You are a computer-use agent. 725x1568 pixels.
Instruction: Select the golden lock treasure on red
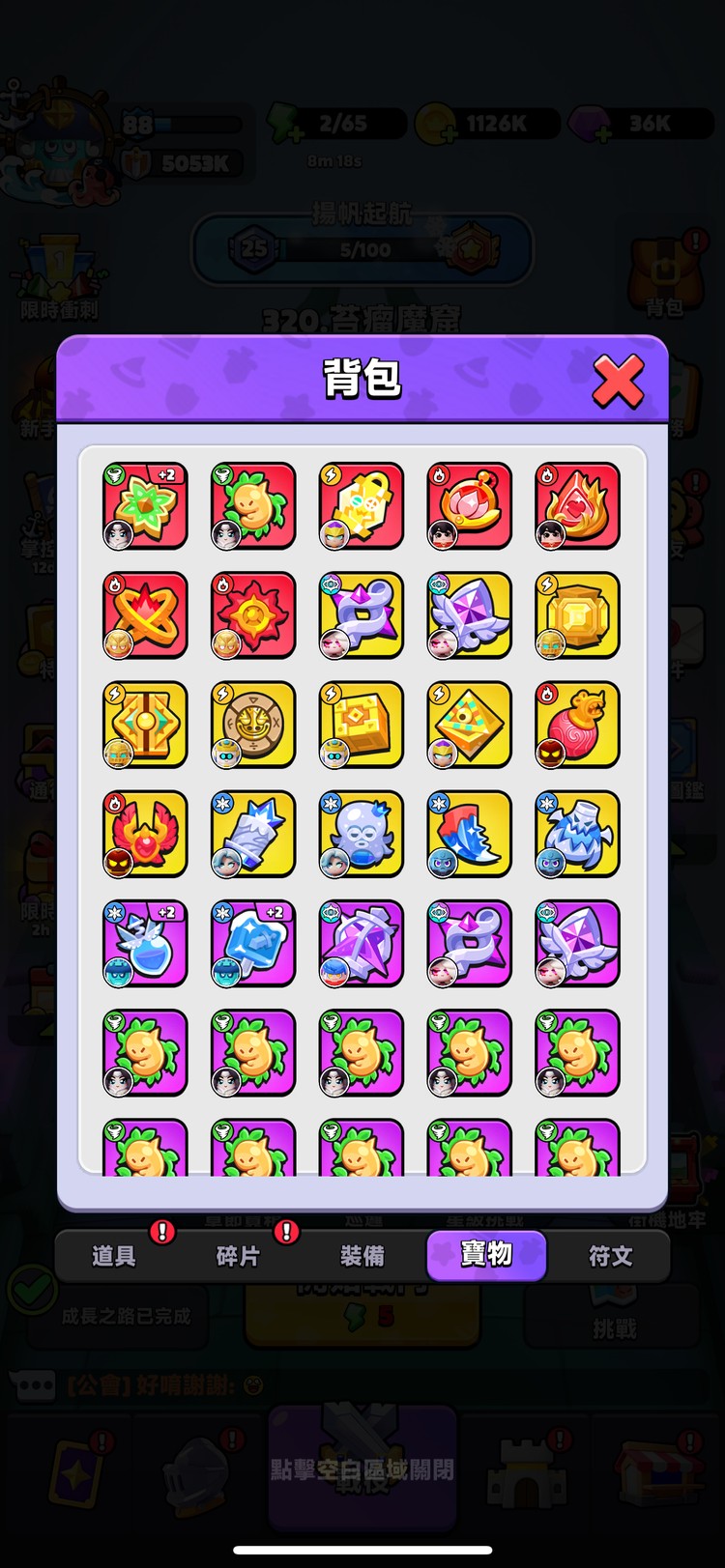click(x=362, y=505)
